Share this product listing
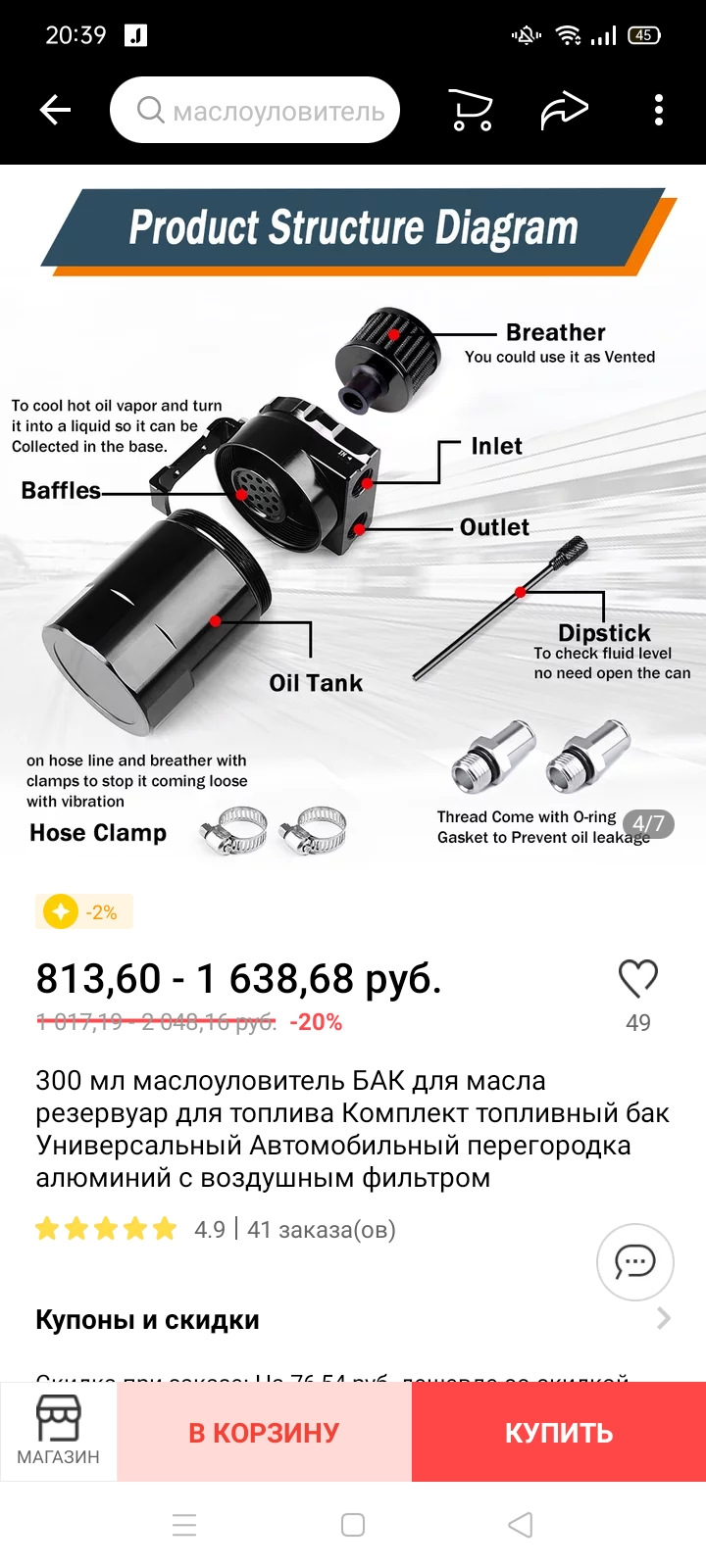The height and width of the screenshot is (1568, 706). tap(563, 110)
